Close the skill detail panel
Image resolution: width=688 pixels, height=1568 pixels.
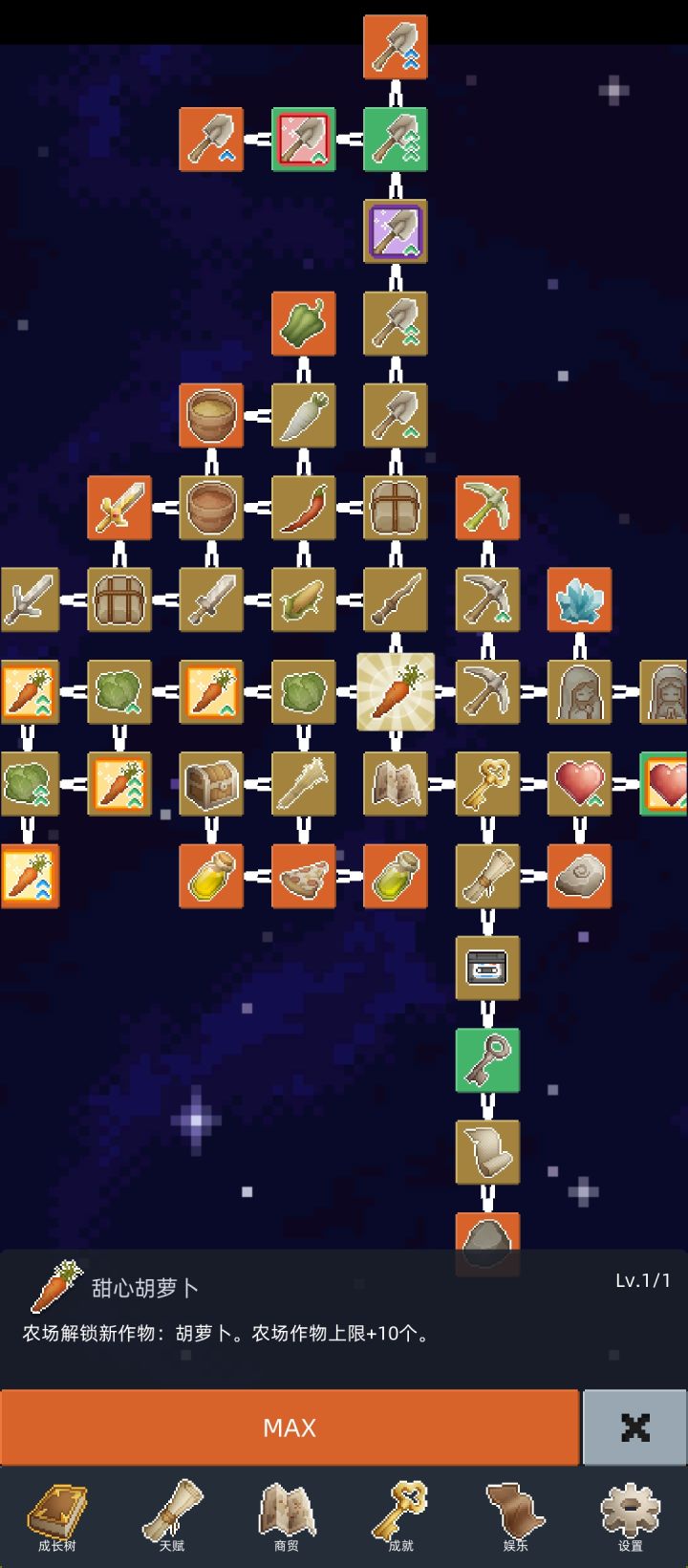point(634,1426)
